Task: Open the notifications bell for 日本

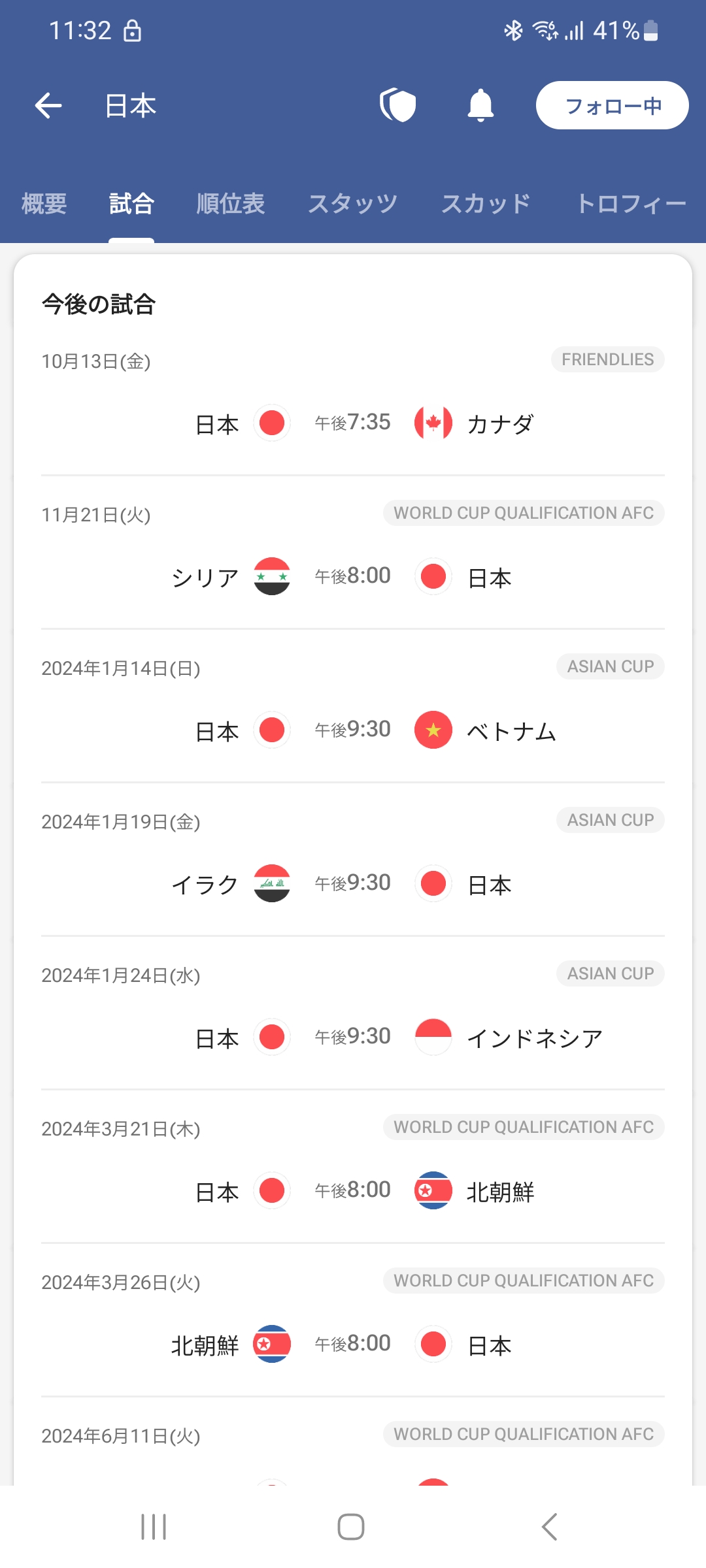Action: point(480,105)
